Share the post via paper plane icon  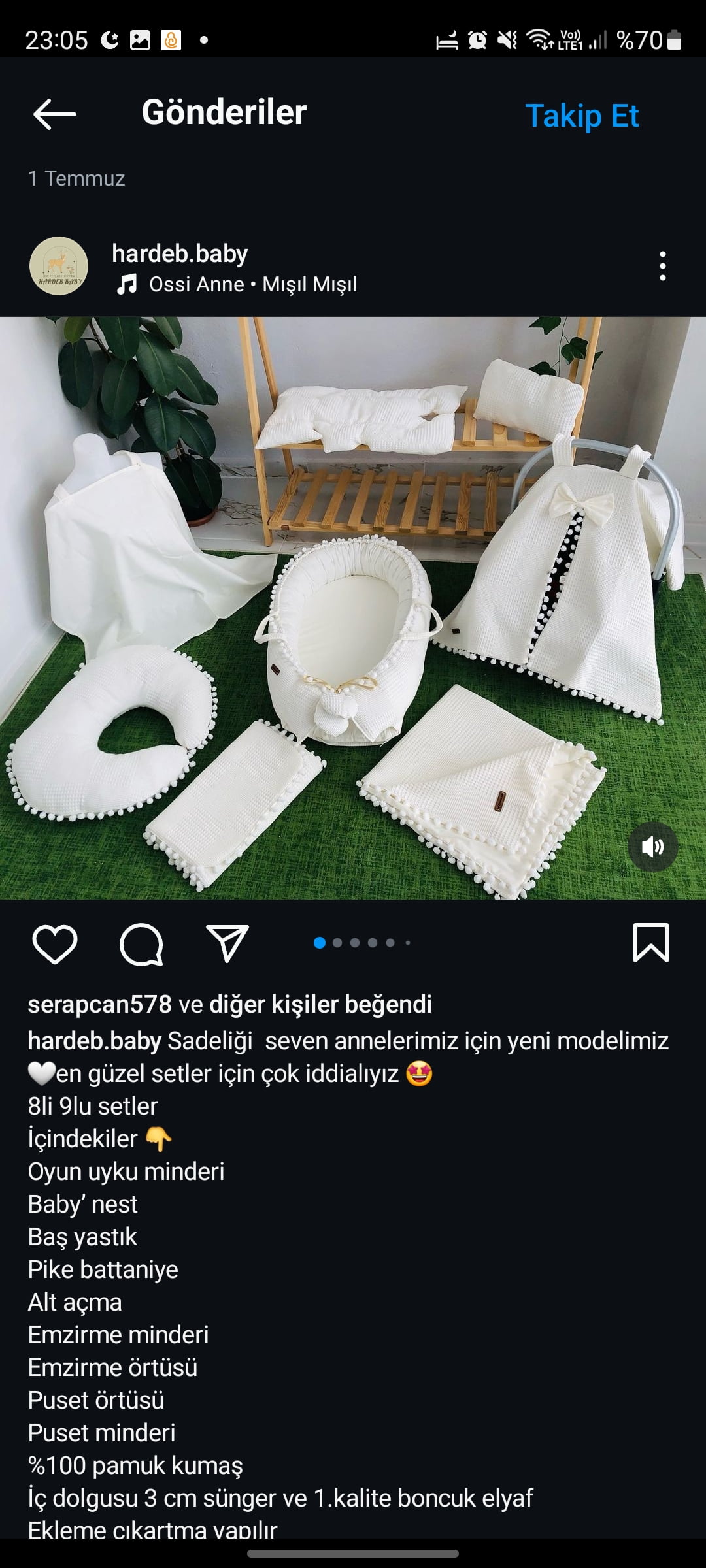pyautogui.click(x=227, y=943)
